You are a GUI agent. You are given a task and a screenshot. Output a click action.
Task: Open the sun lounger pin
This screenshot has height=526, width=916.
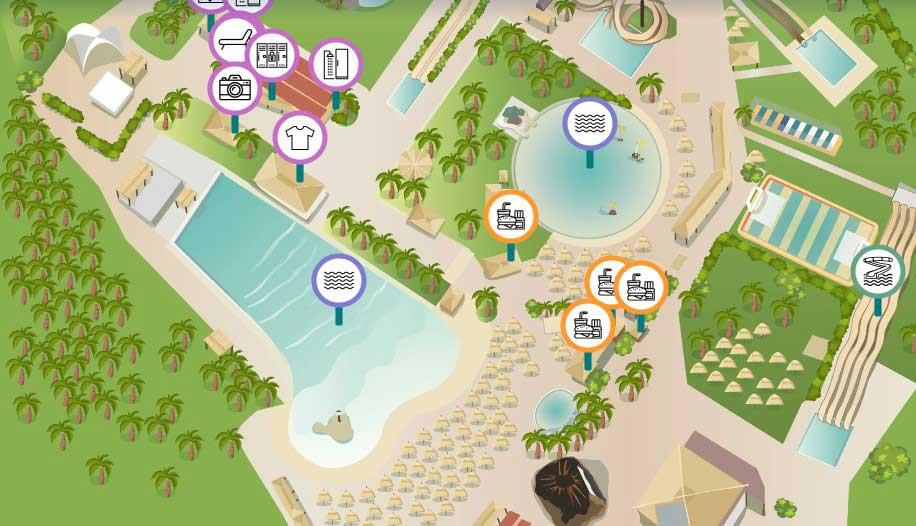pyautogui.click(x=234, y=41)
